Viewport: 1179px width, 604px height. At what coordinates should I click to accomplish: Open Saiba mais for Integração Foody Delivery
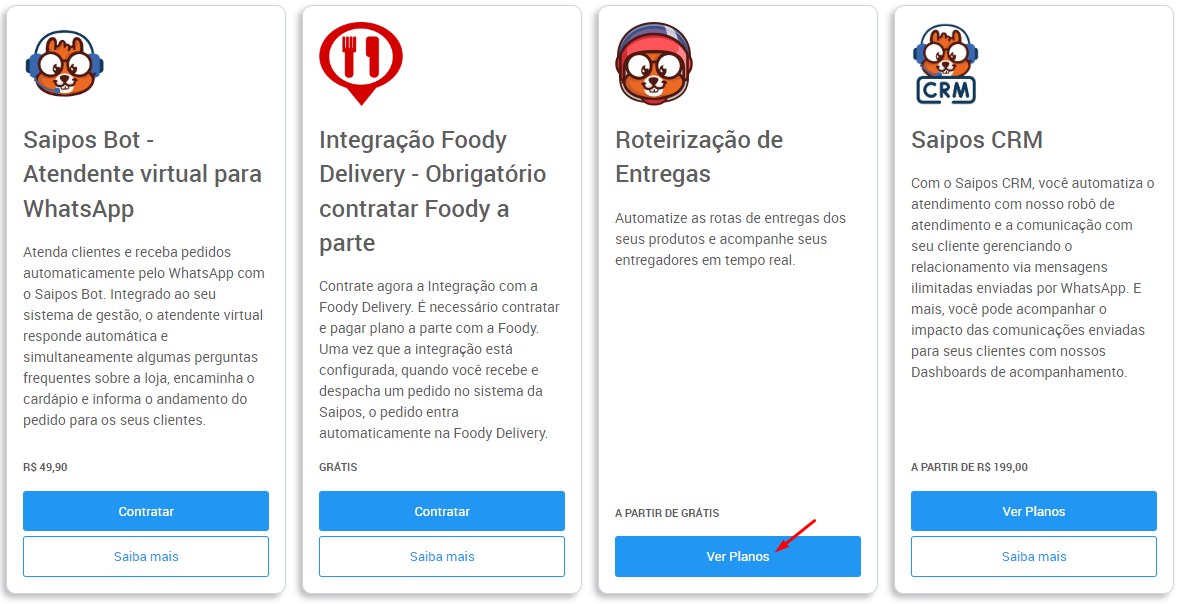(442, 556)
